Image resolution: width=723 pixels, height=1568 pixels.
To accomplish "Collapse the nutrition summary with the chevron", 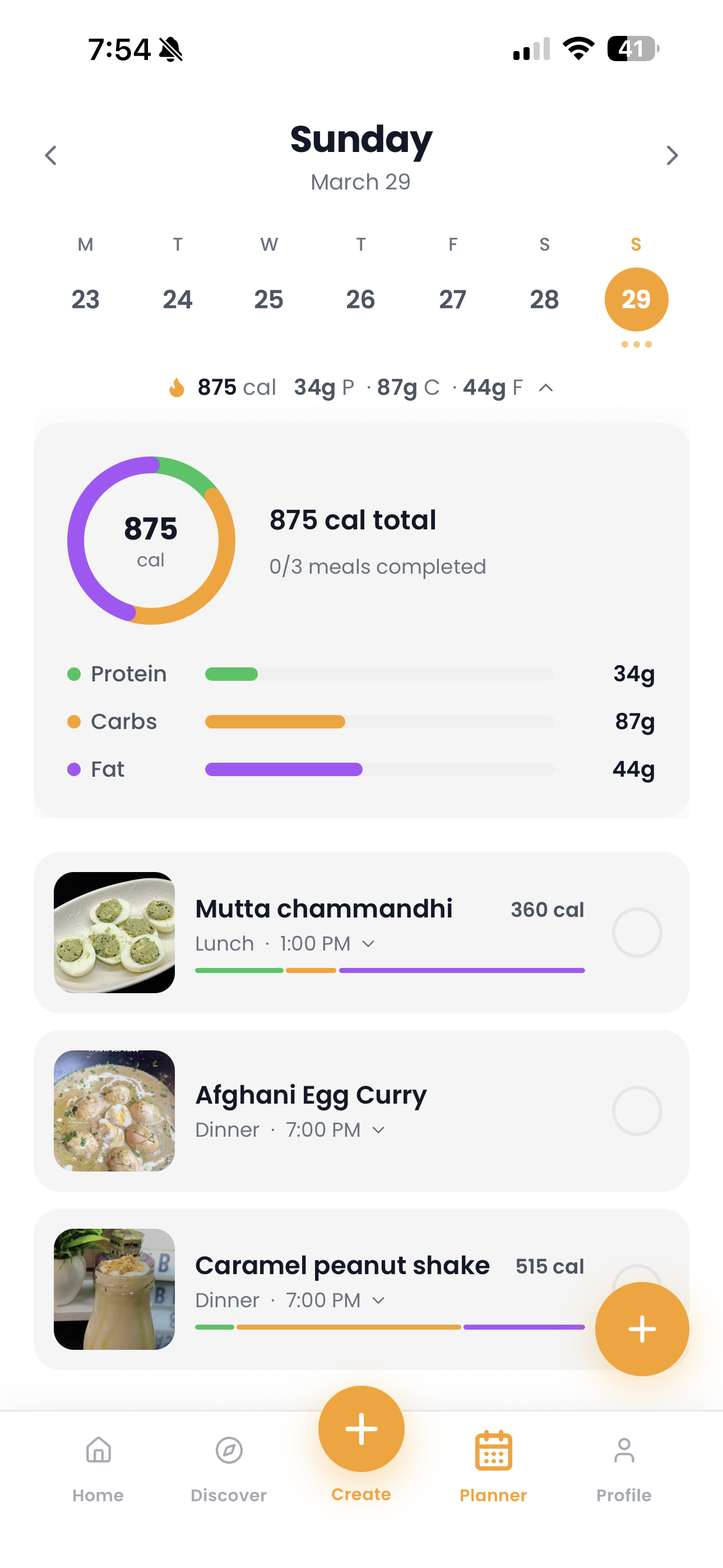I will 545,388.
